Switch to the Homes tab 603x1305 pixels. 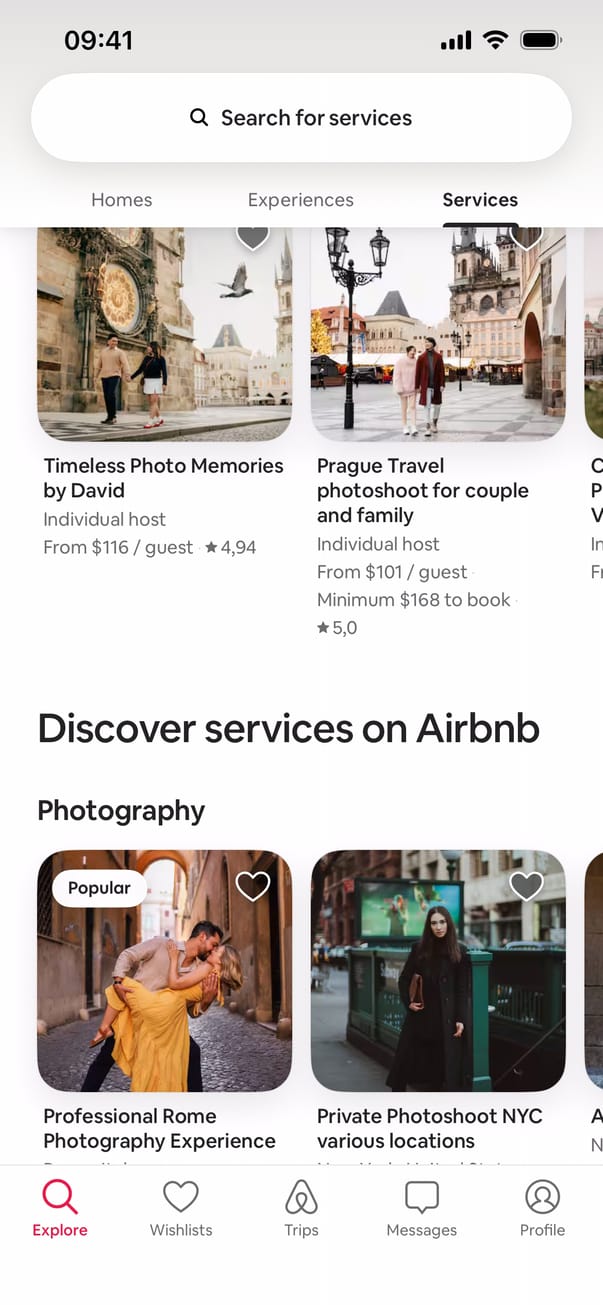click(122, 200)
